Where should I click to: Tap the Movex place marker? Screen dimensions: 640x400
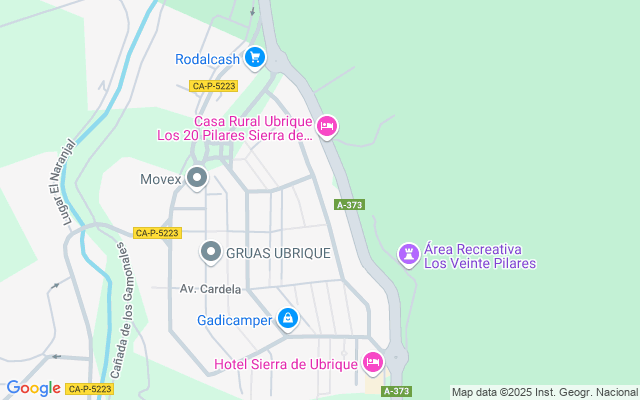click(x=197, y=179)
